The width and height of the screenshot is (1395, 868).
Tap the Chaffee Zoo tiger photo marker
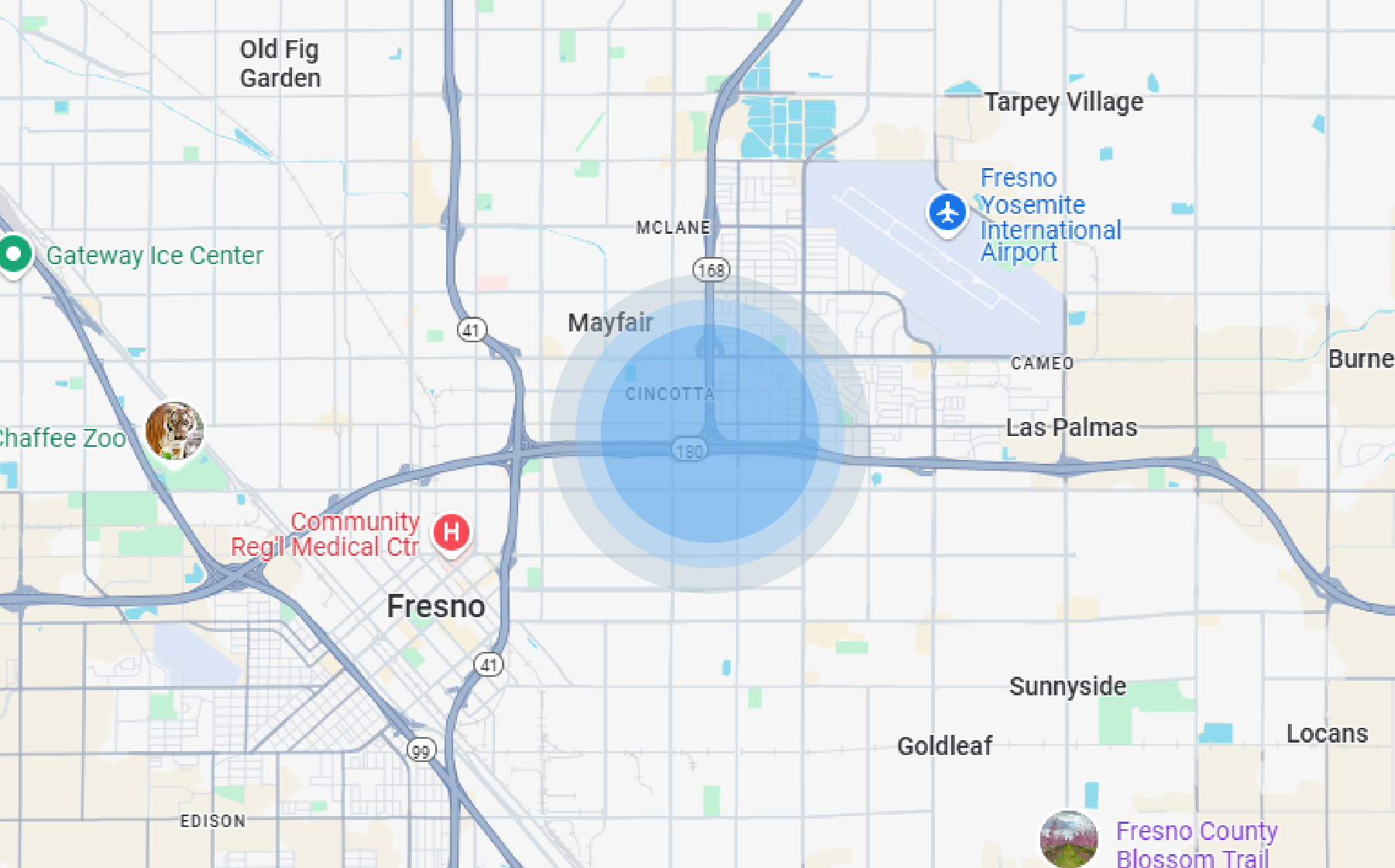[174, 431]
